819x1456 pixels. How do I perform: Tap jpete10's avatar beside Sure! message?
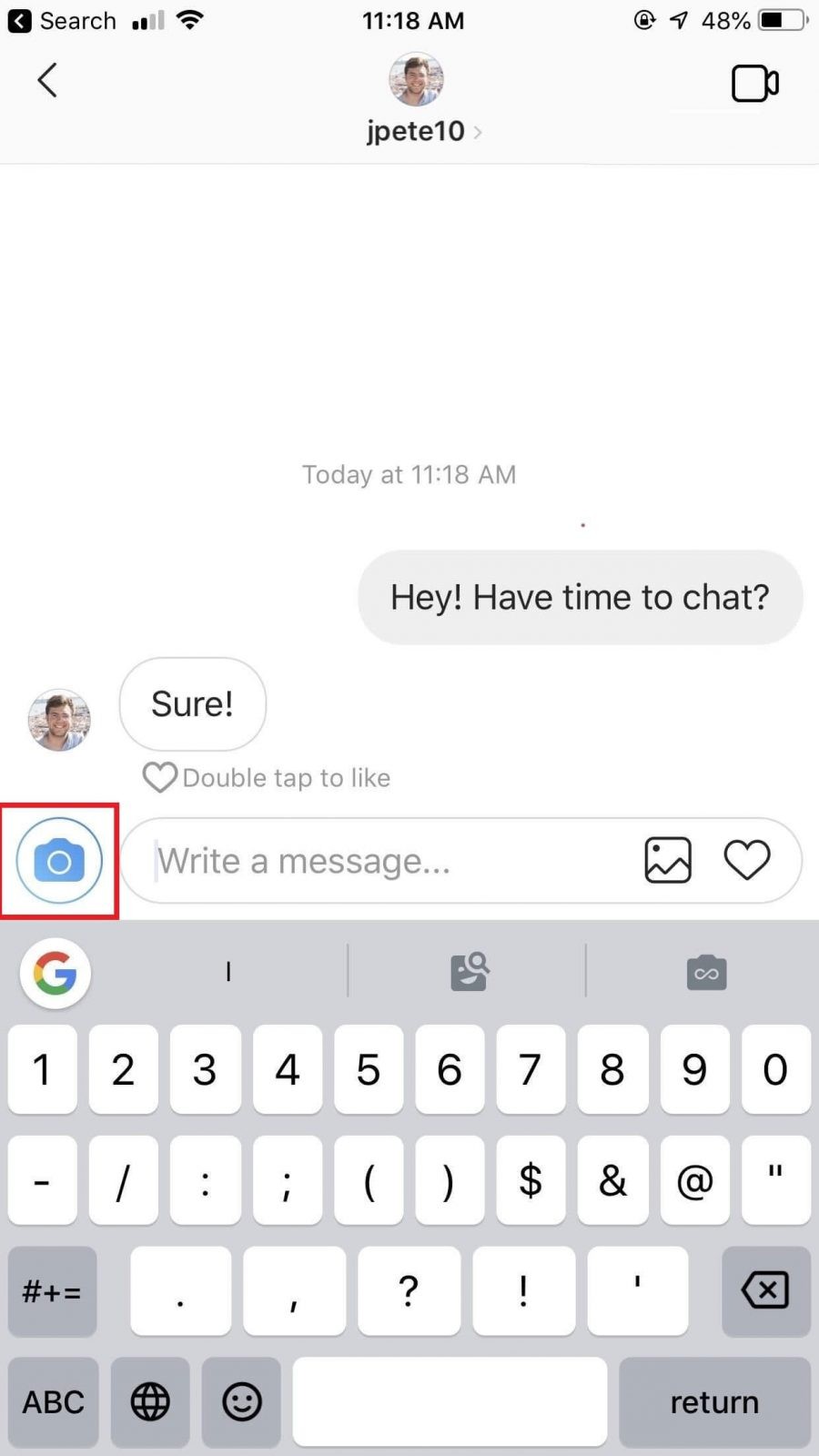(x=59, y=720)
